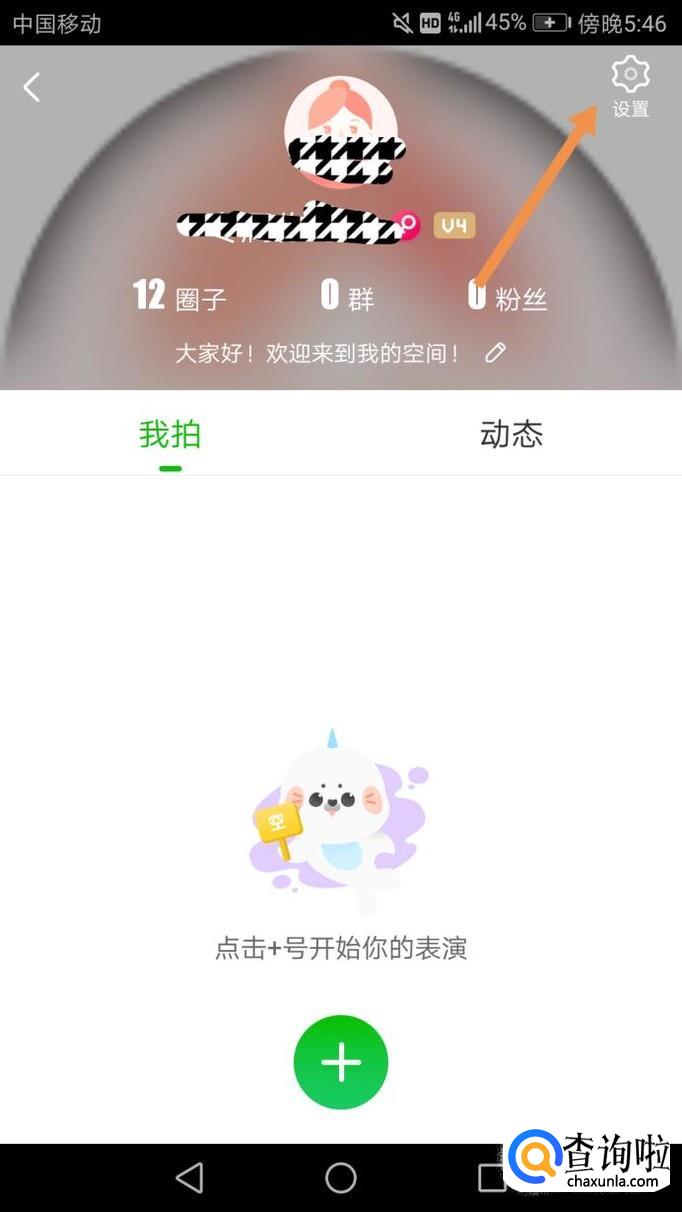Open the 粉丝 followers list

[x=508, y=297]
